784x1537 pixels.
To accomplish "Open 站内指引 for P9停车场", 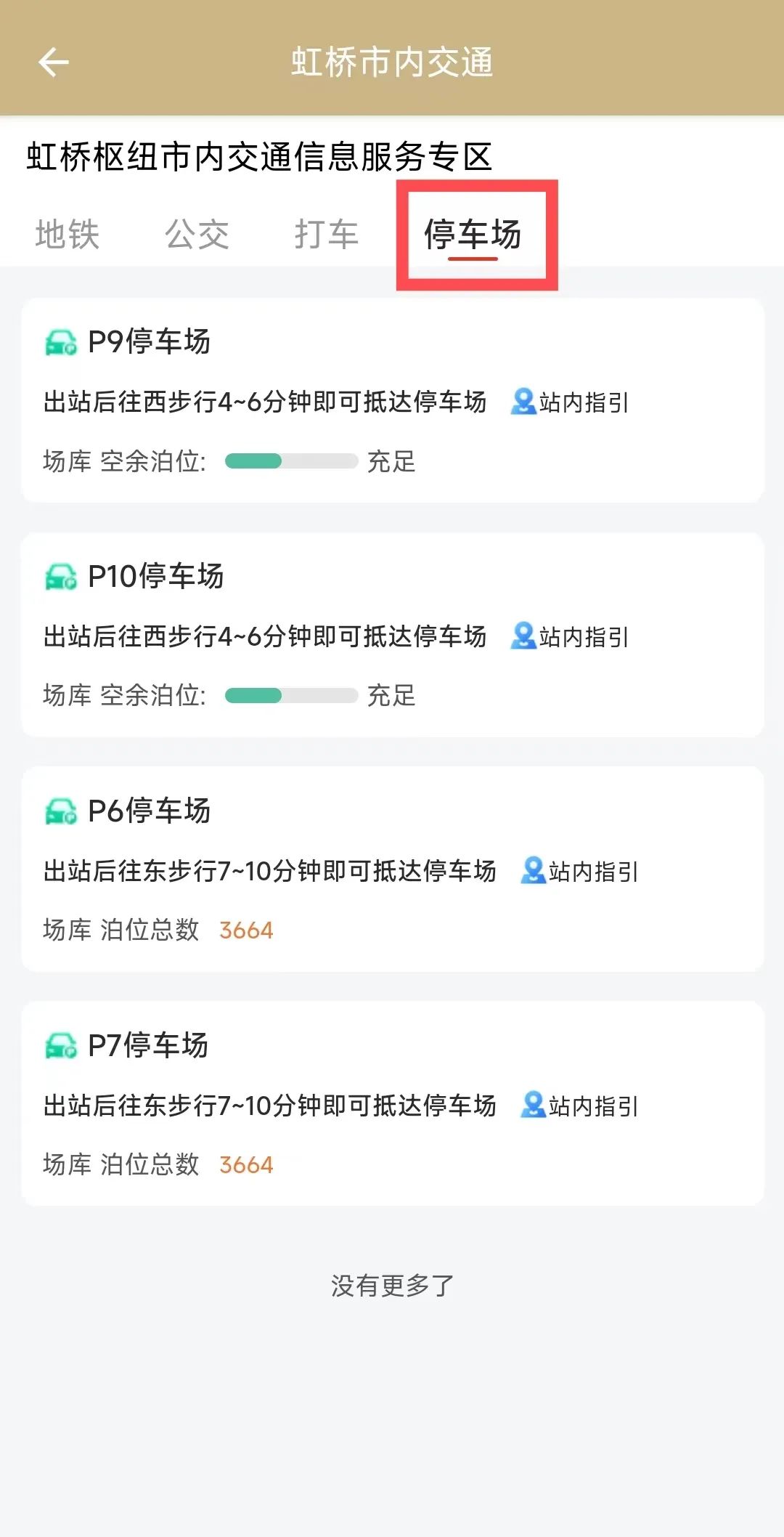I will tap(570, 402).
